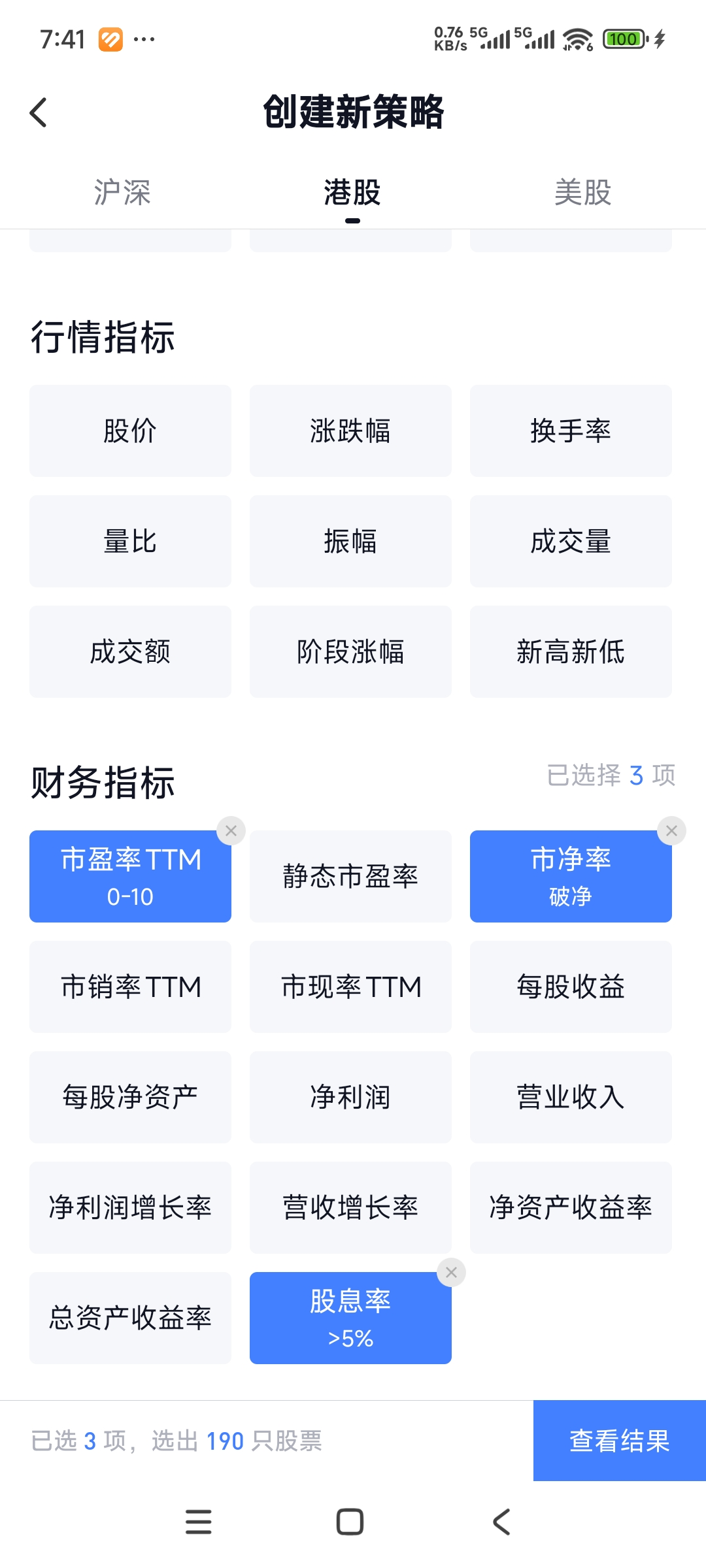Select the 静态市盈率 chip

350,877
